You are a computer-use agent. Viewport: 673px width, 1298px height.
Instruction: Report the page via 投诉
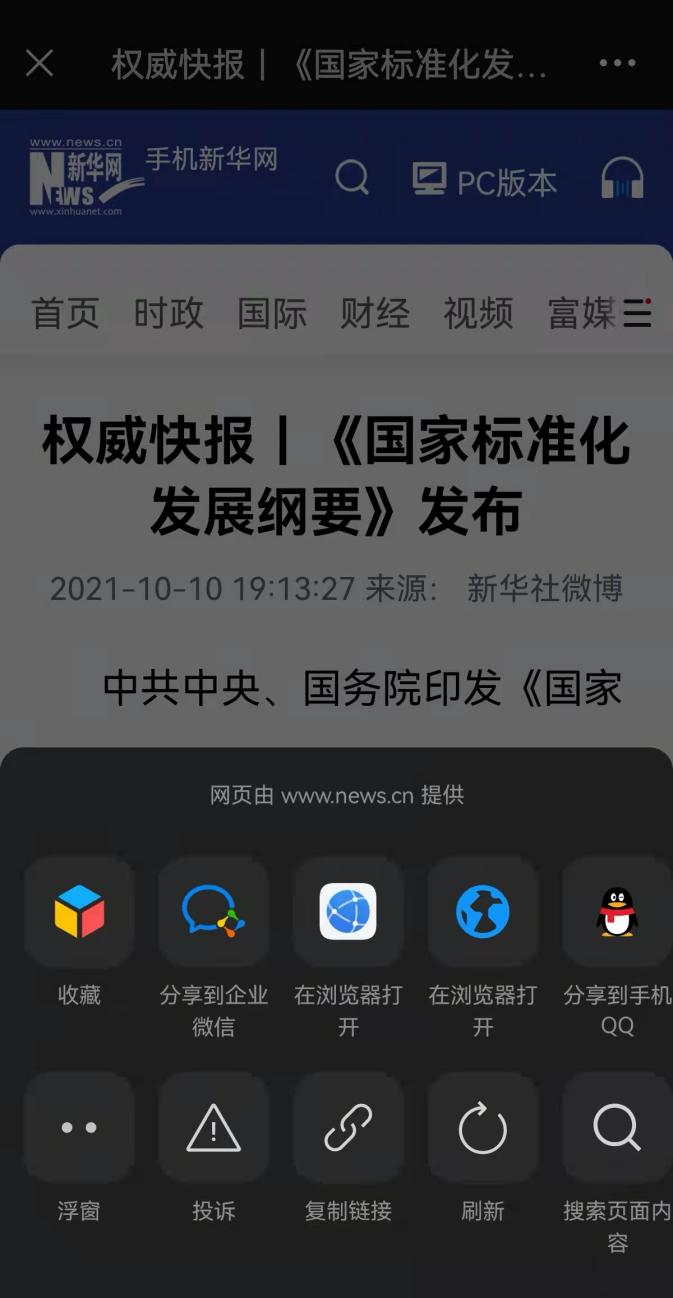pyautogui.click(x=214, y=1128)
